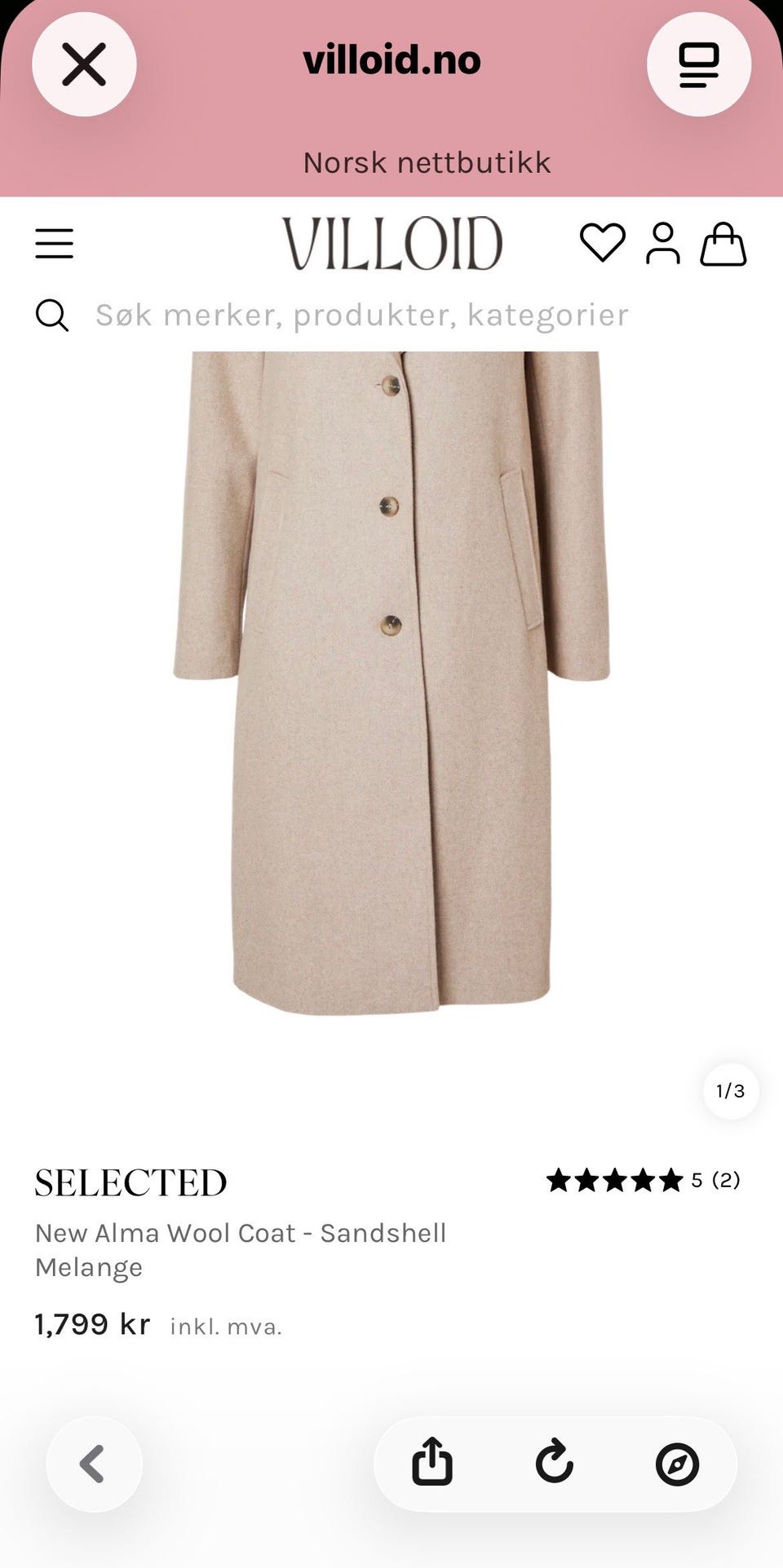Open the account profile icon

click(x=663, y=243)
